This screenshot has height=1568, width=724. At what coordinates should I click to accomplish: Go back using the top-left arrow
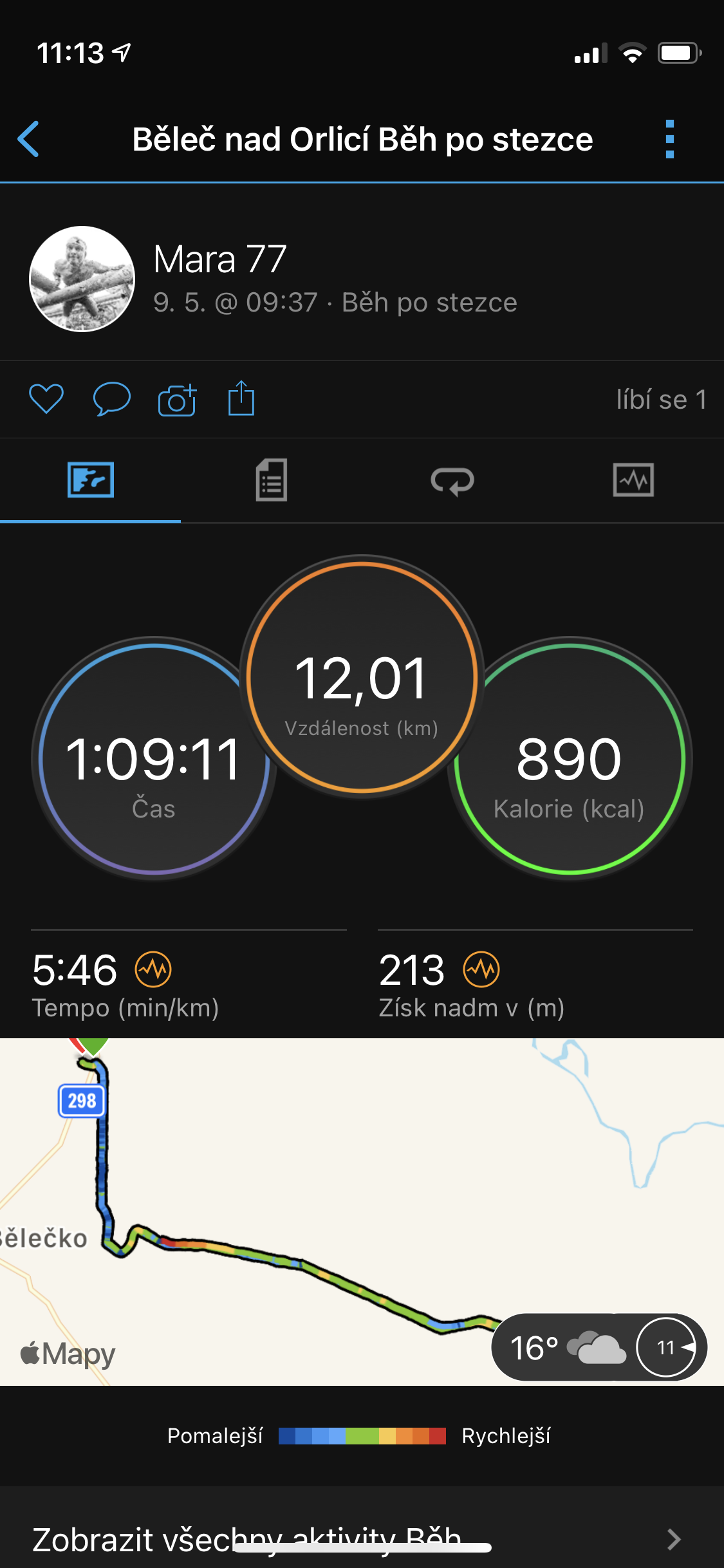28,139
